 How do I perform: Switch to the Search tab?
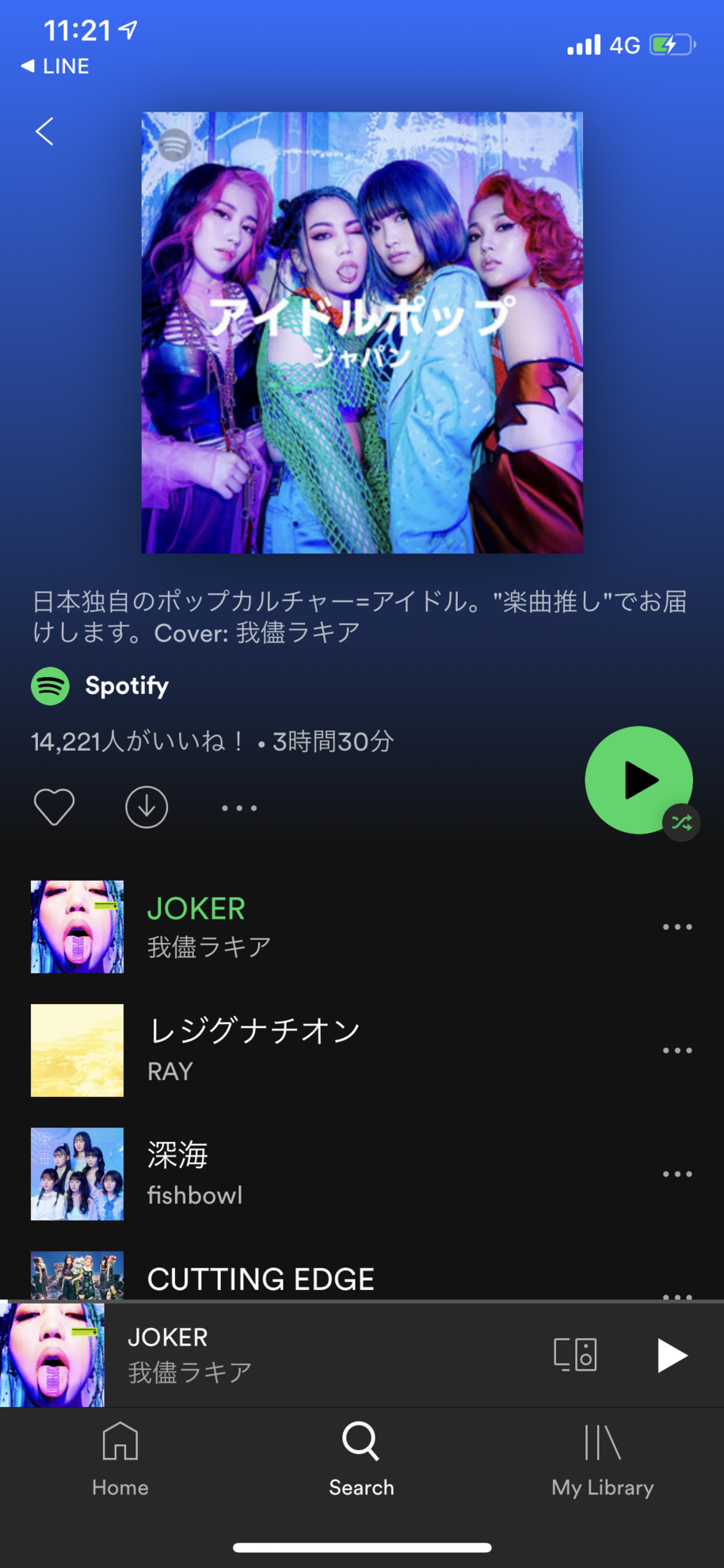[361, 1459]
